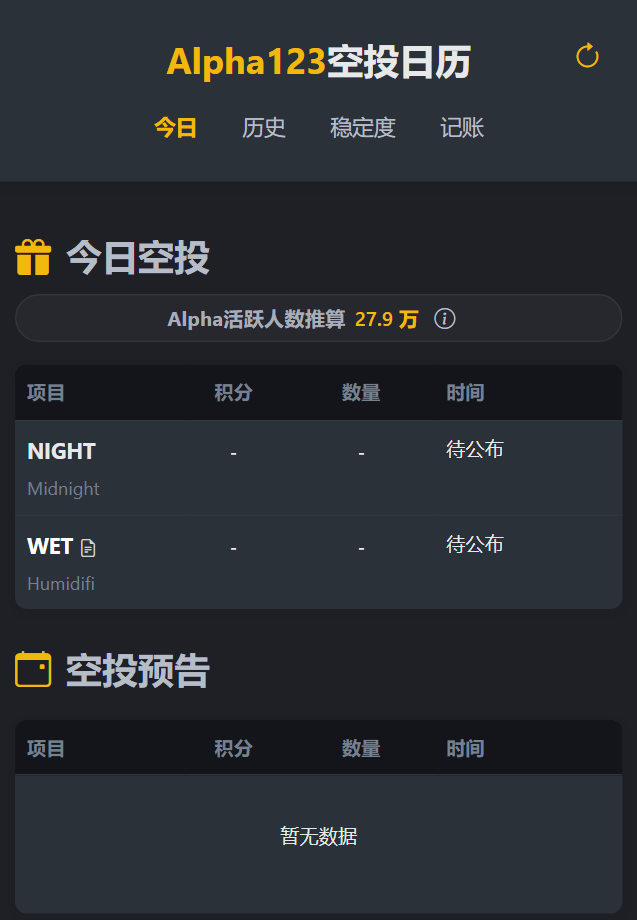Open the NIGHT Midnight airdrop row
637x920 pixels.
coord(318,467)
